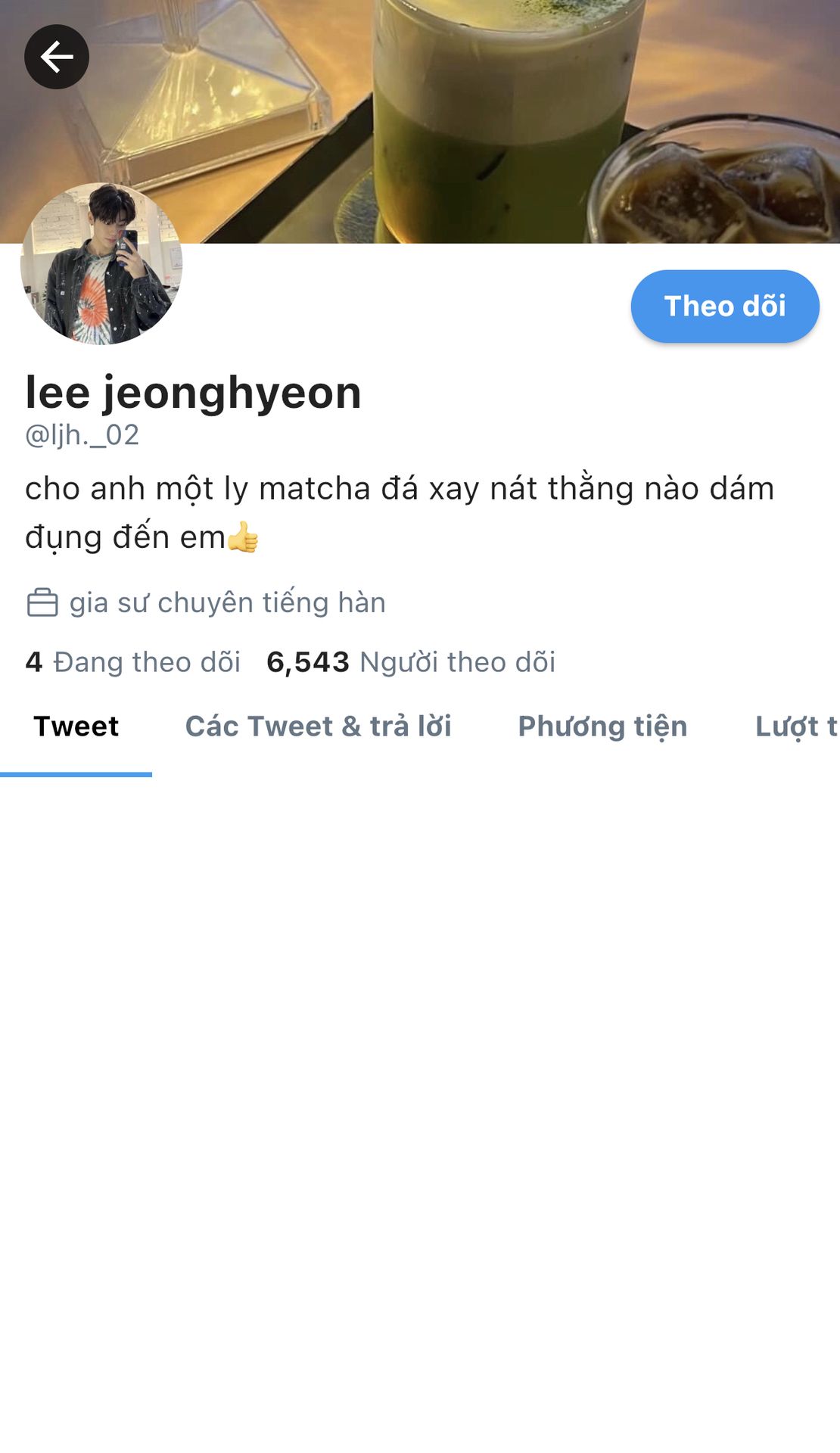The height and width of the screenshot is (1453, 840).
Task: View the 6,543 Người theo dõi followers
Action: coord(411,662)
